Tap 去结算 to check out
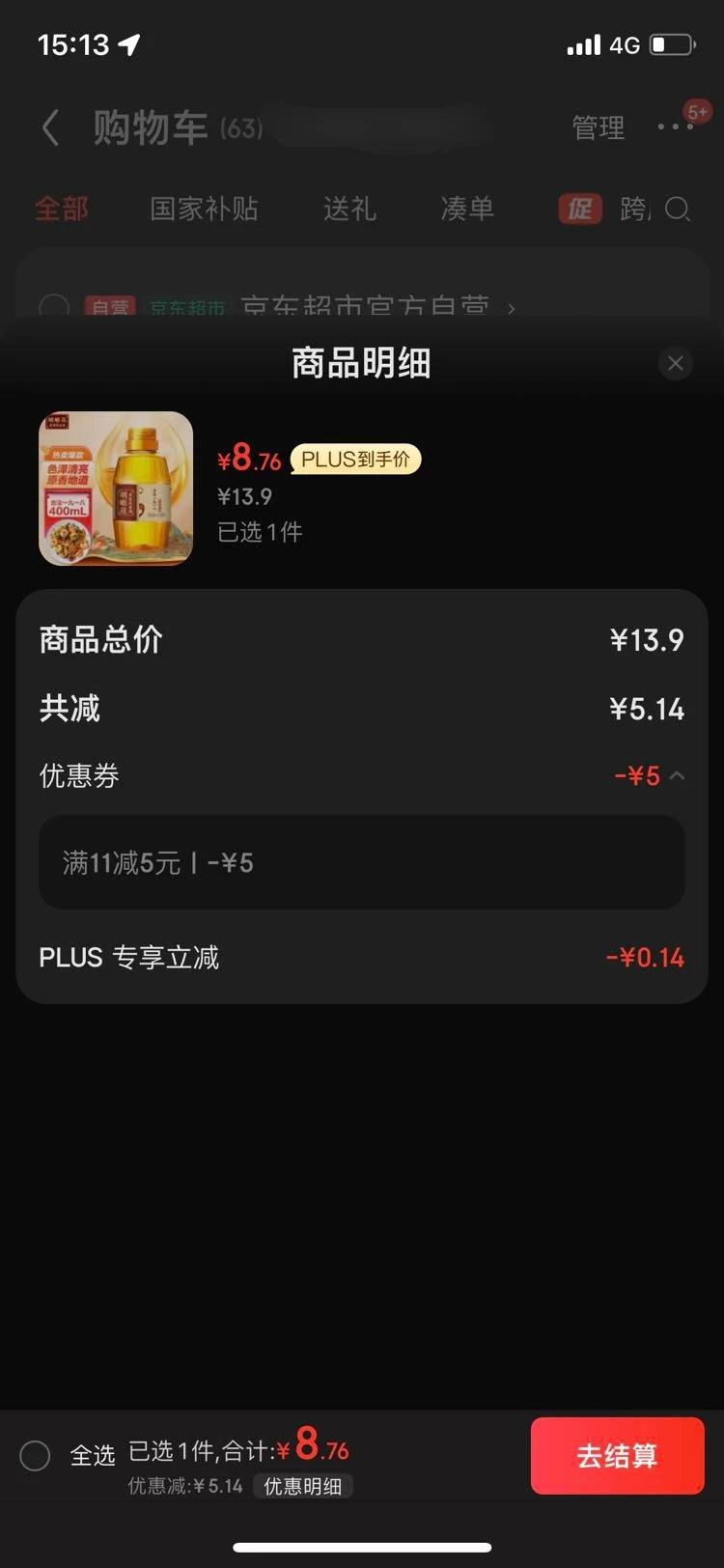The image size is (724, 1568). coord(617,1455)
